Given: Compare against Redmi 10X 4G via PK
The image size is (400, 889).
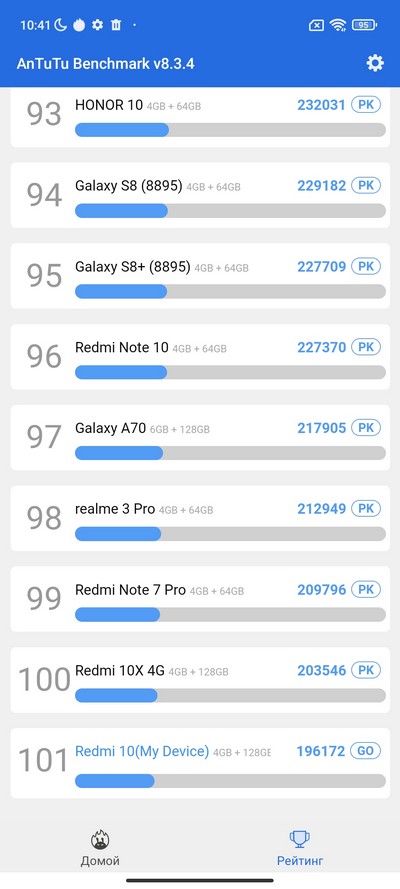Looking at the screenshot, I should point(366,670).
